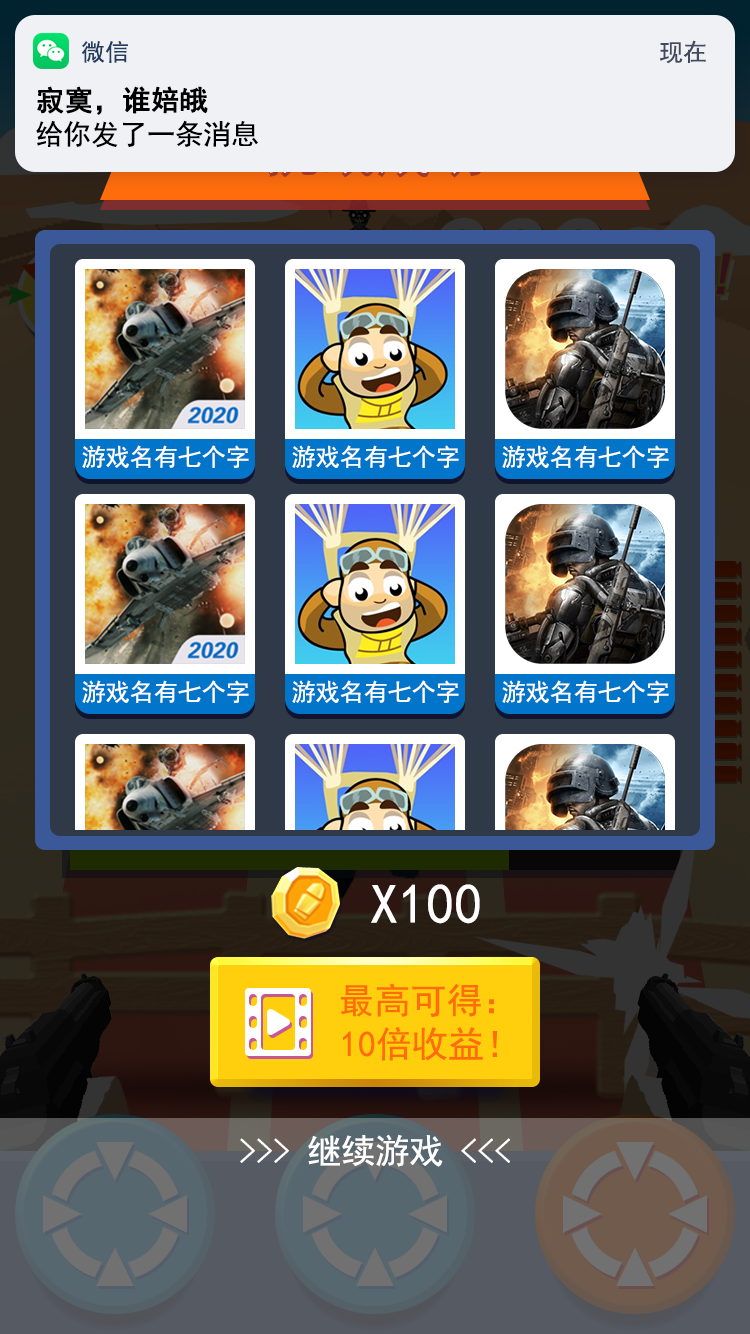Select the second-row parachuting monkey game tile
This screenshot has height=1334, width=750.
tap(375, 604)
